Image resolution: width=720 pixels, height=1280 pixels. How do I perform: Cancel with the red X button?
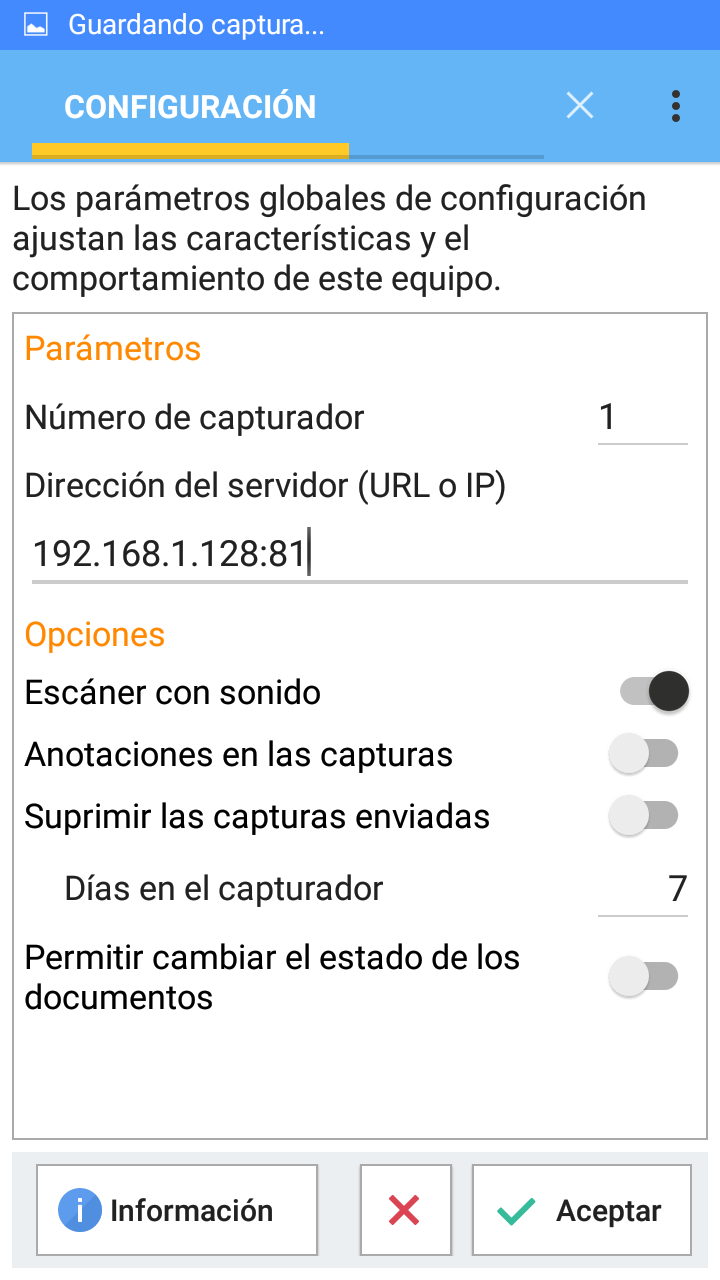click(405, 1210)
